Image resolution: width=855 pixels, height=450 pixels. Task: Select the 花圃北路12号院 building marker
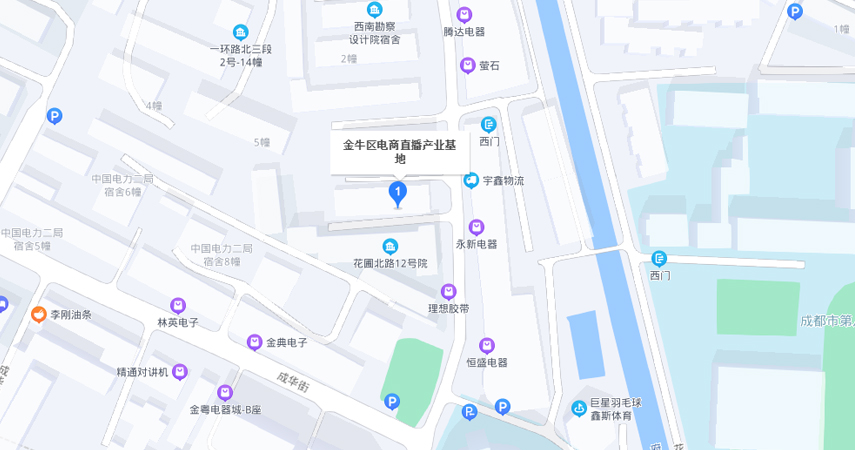(x=390, y=247)
